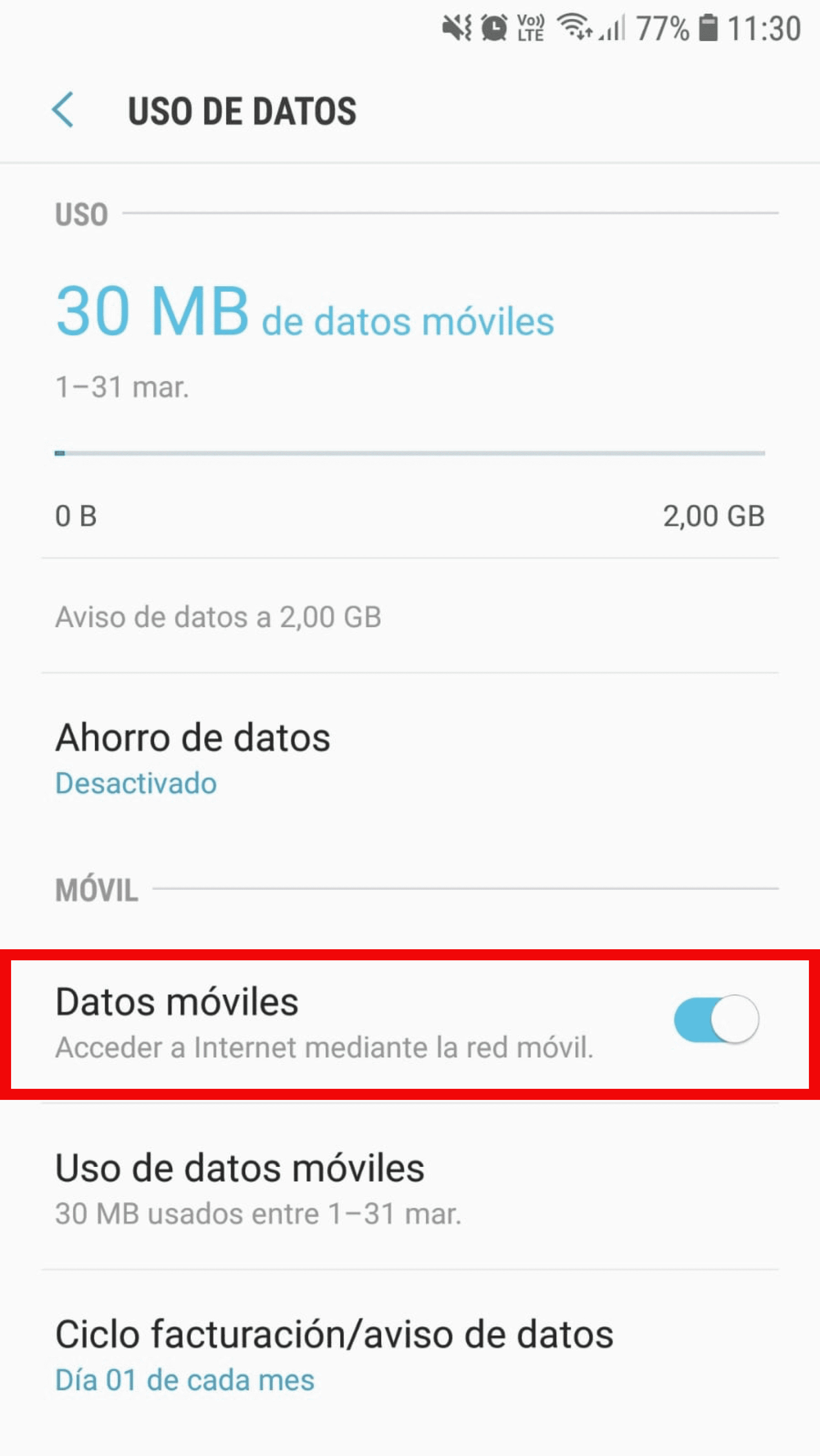
Task: Go back from Uso de datos
Action: [63, 110]
